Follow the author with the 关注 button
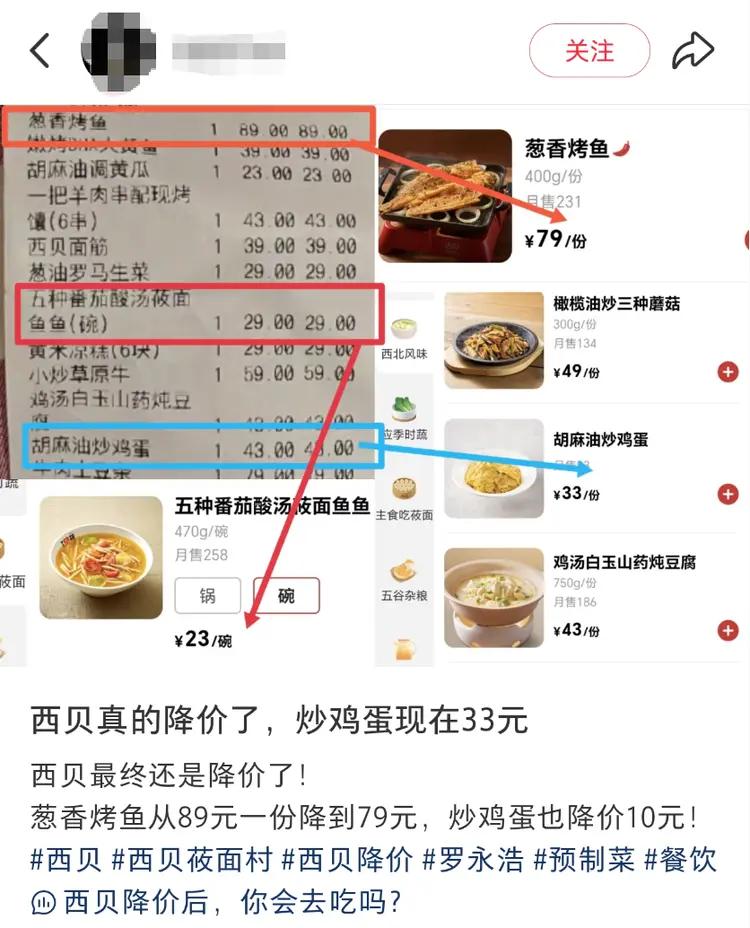The width and height of the screenshot is (750, 928). (x=589, y=51)
